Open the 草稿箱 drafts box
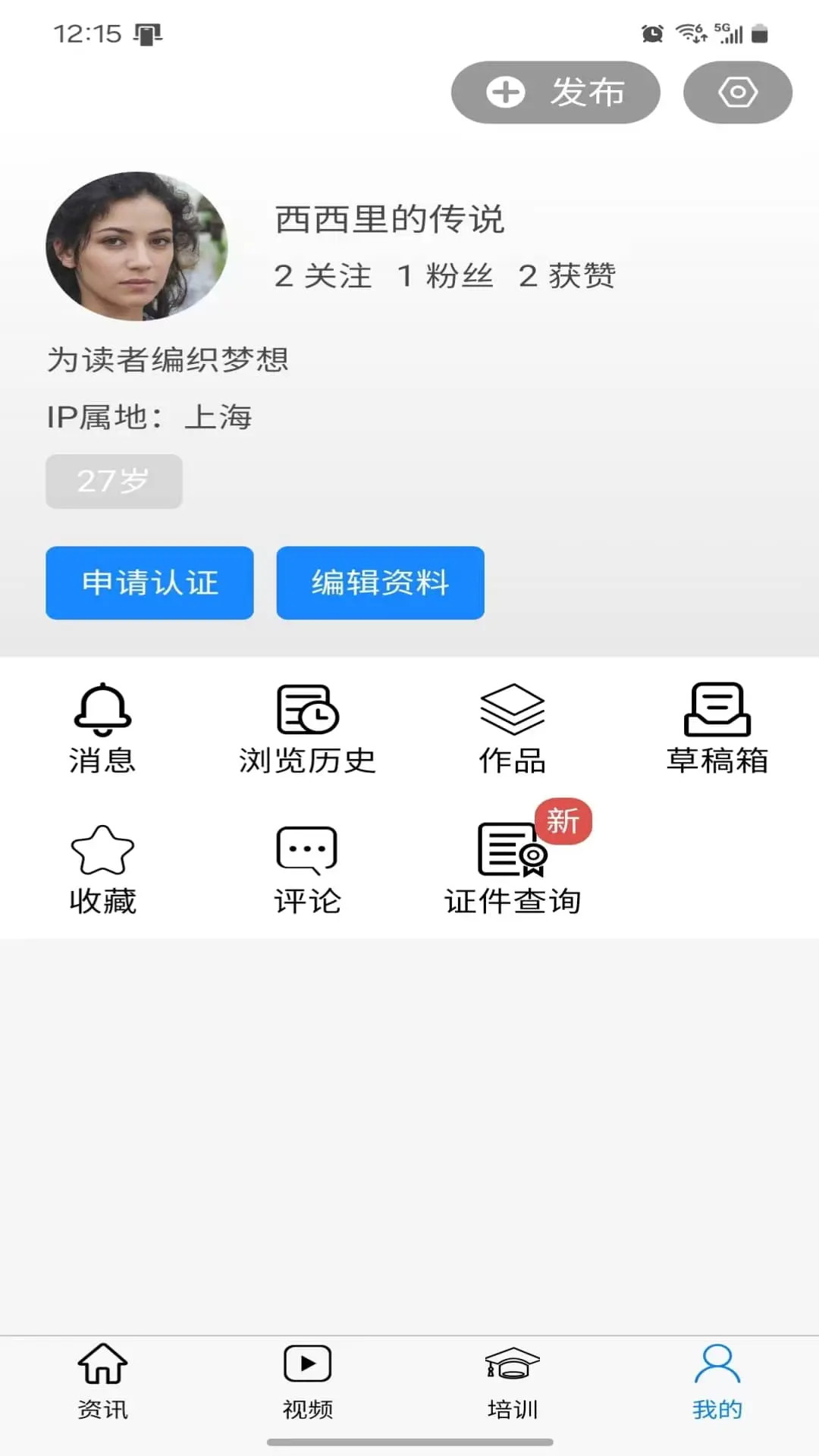This screenshot has height=1456, width=819. 717,728
